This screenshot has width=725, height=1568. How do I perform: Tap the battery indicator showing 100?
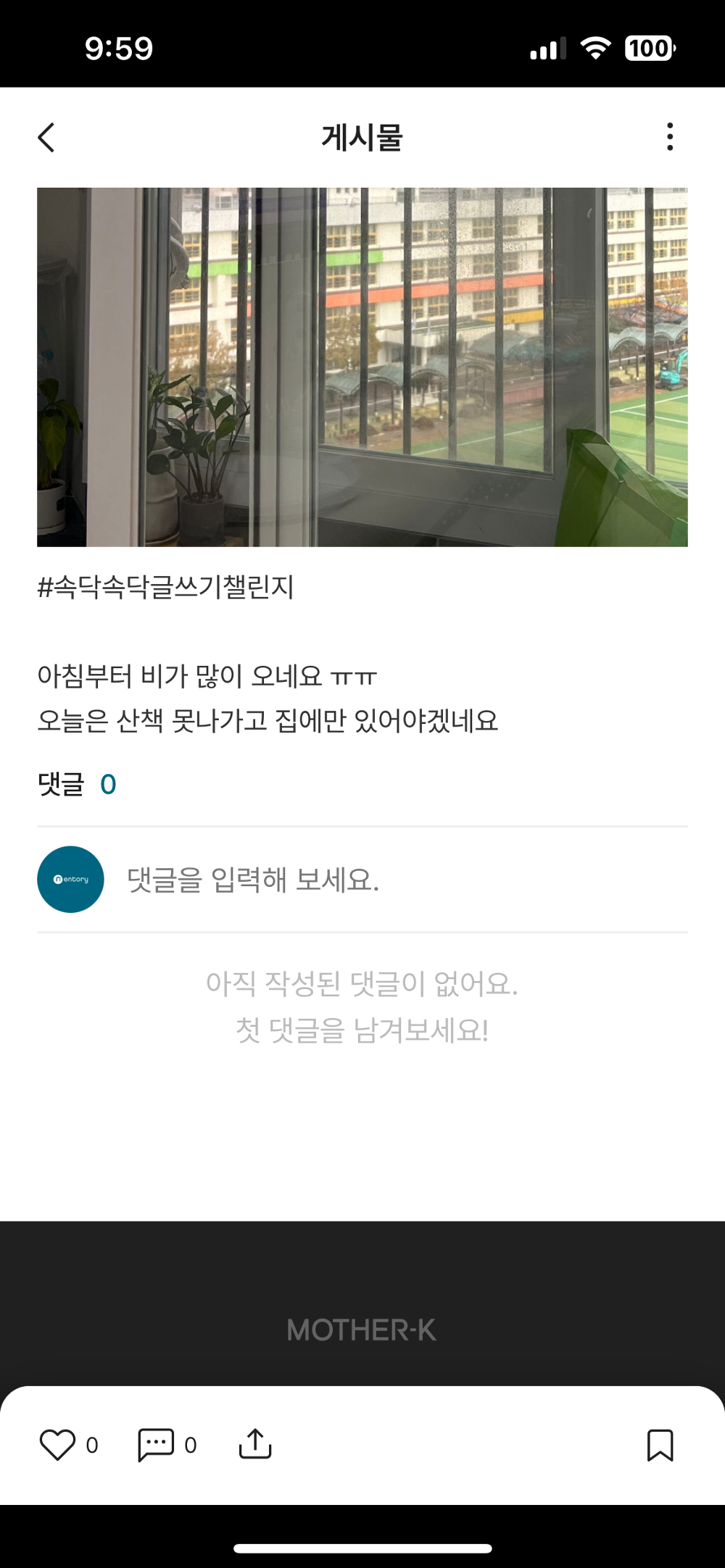(x=649, y=48)
